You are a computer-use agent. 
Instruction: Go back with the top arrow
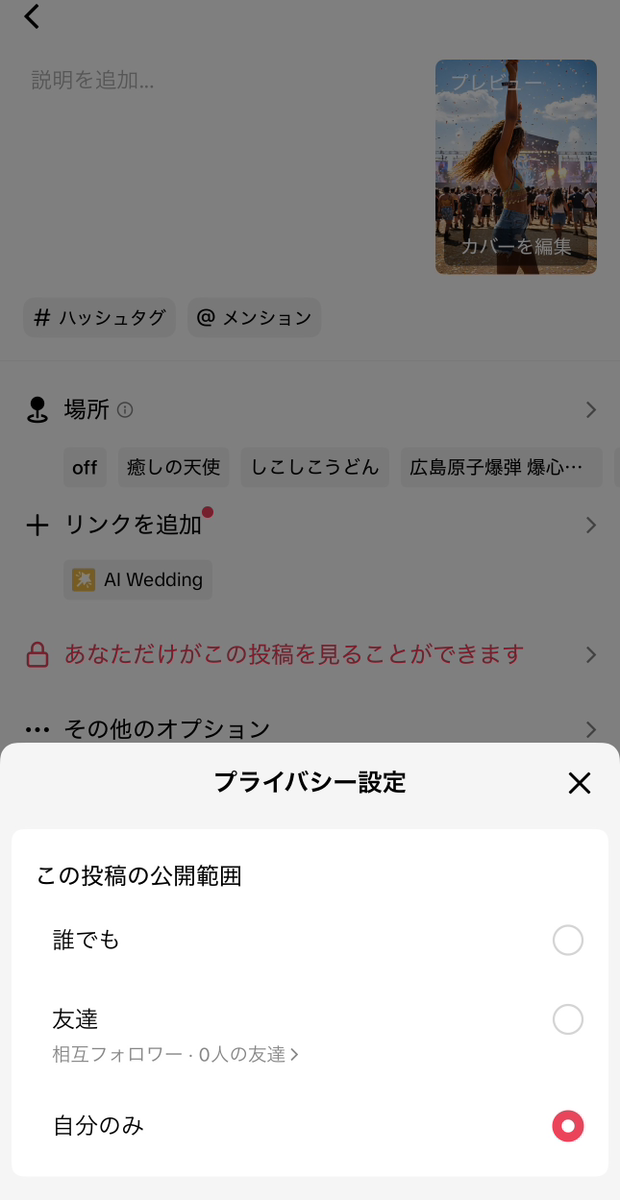[33, 17]
